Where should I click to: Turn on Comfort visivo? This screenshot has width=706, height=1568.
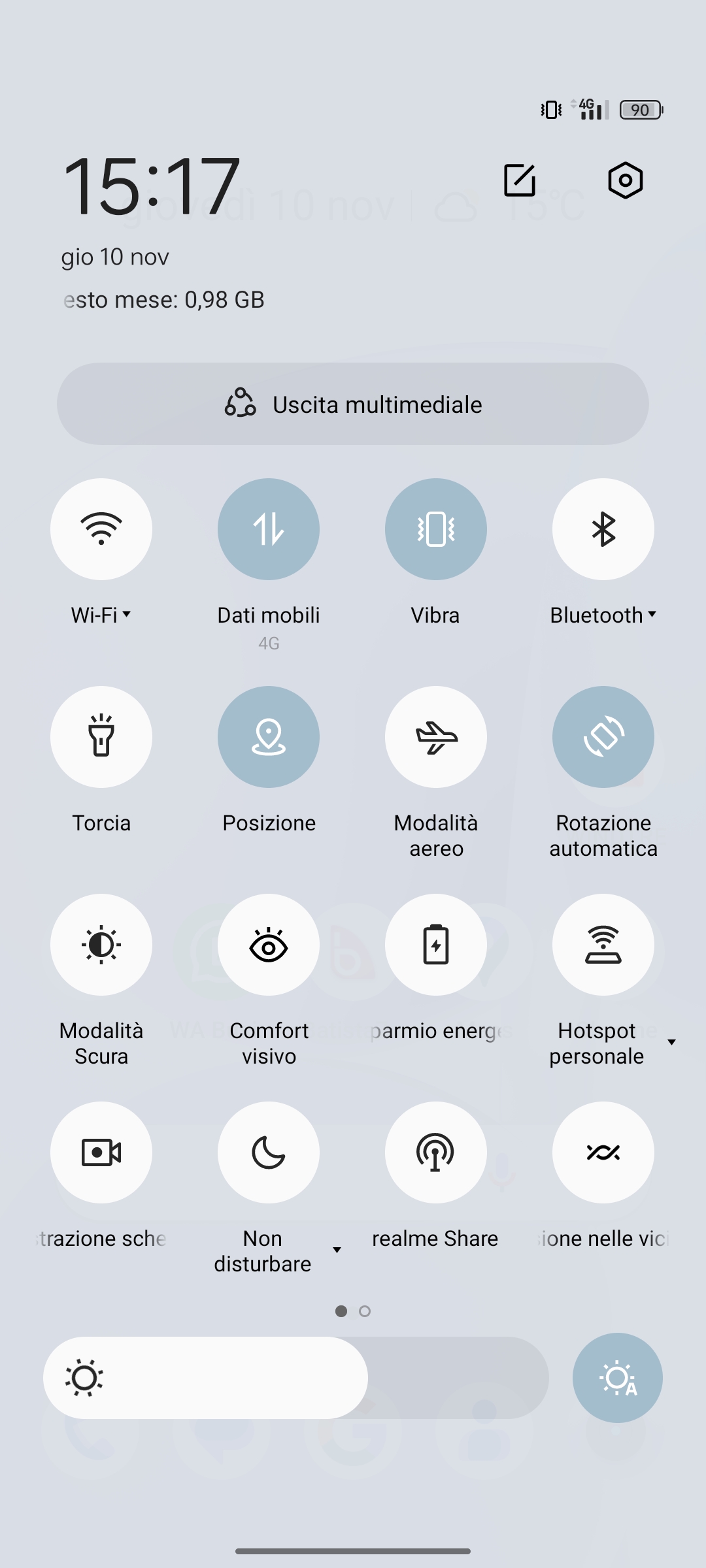tap(269, 945)
